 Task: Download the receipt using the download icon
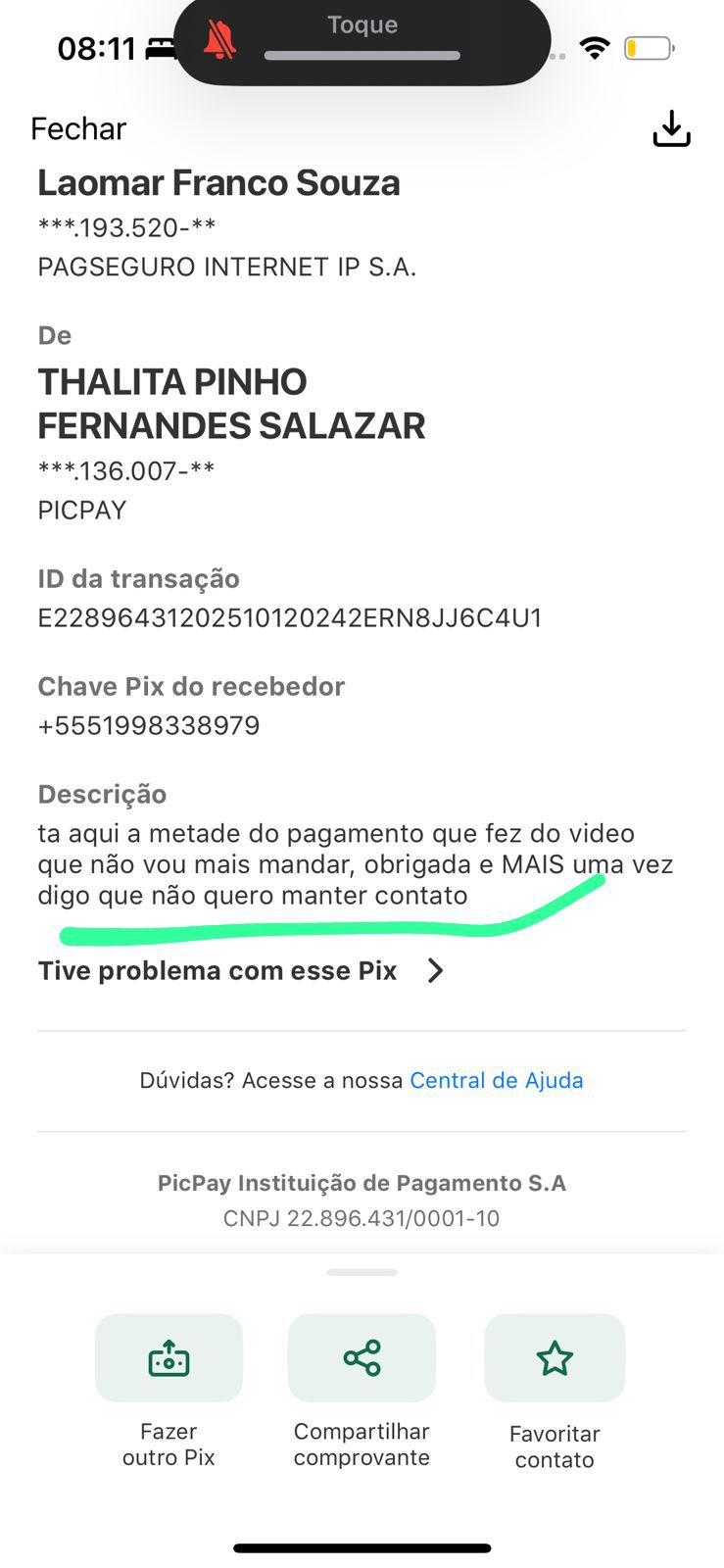(671, 128)
